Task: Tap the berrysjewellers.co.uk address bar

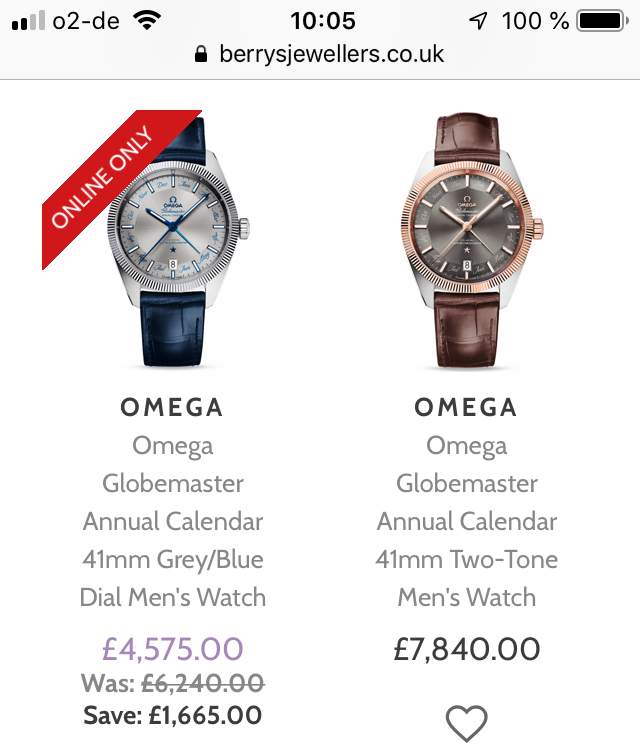Action: click(320, 54)
